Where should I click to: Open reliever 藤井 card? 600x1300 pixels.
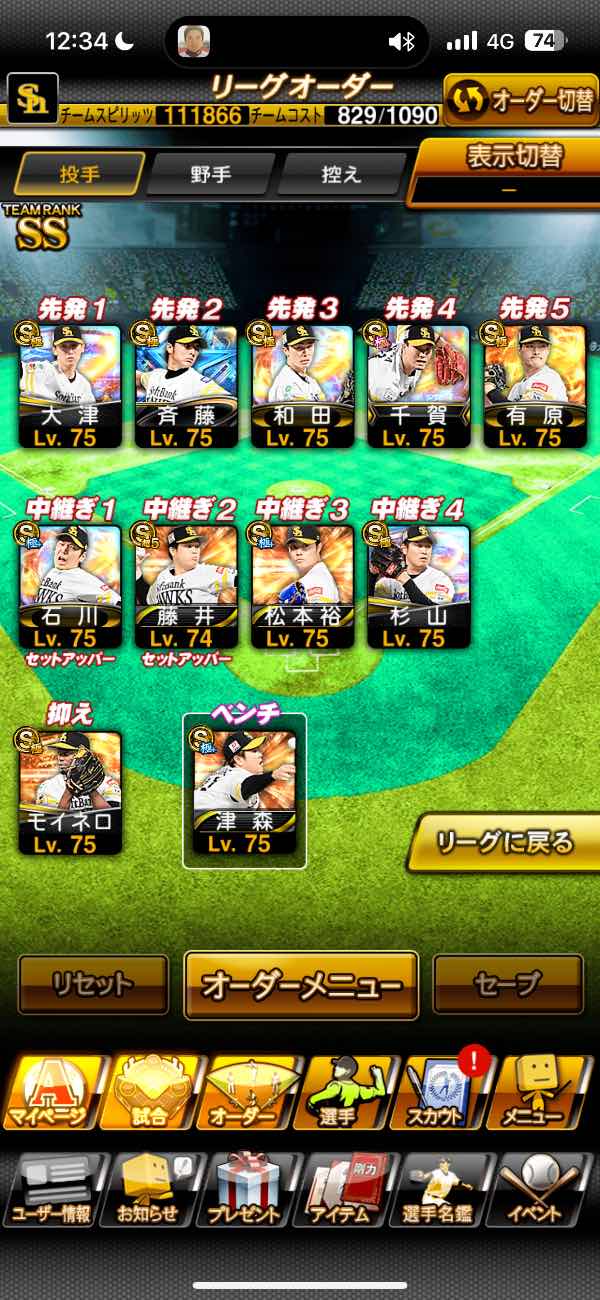pyautogui.click(x=187, y=588)
